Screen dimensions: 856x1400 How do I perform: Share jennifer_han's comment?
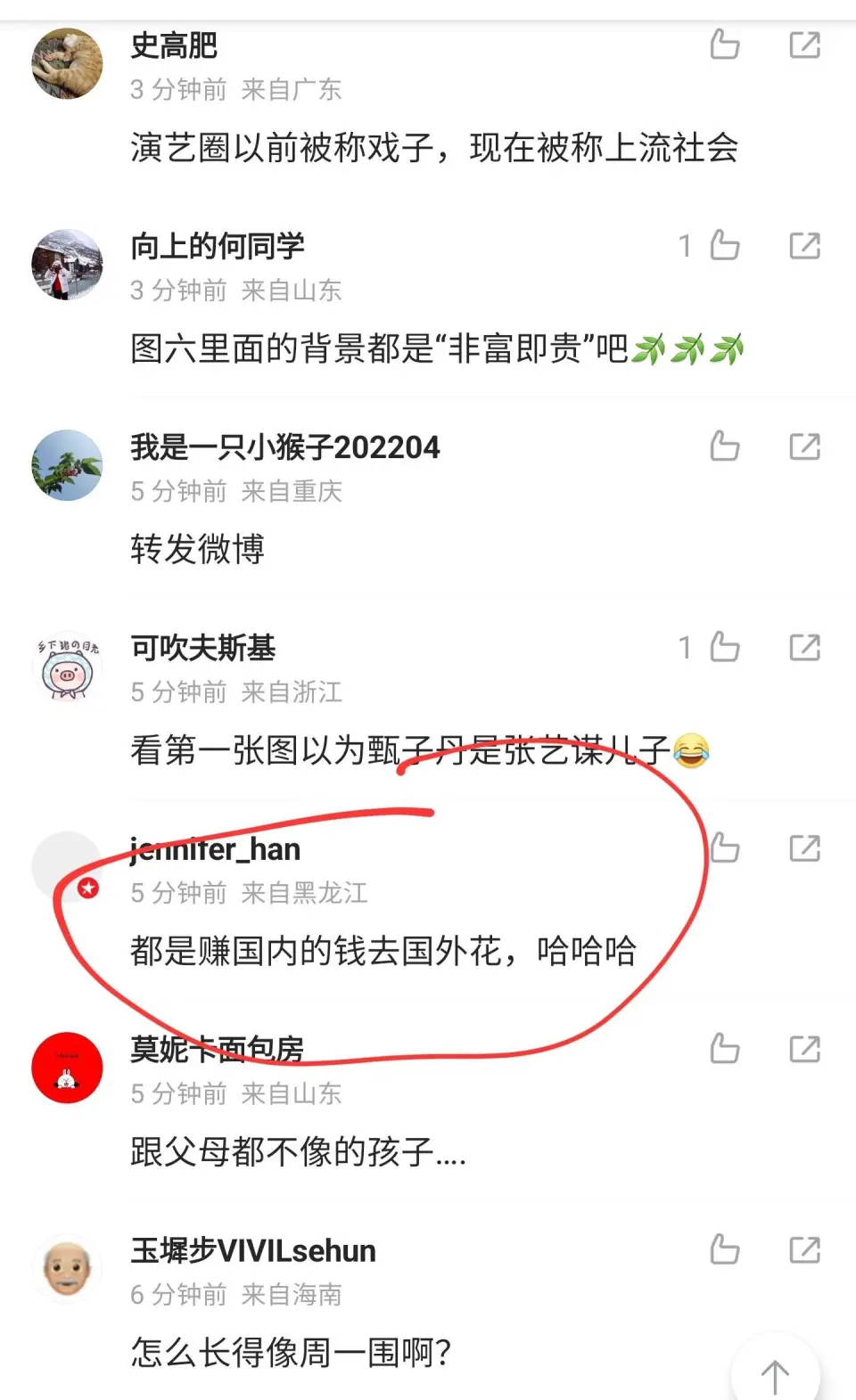(804, 848)
